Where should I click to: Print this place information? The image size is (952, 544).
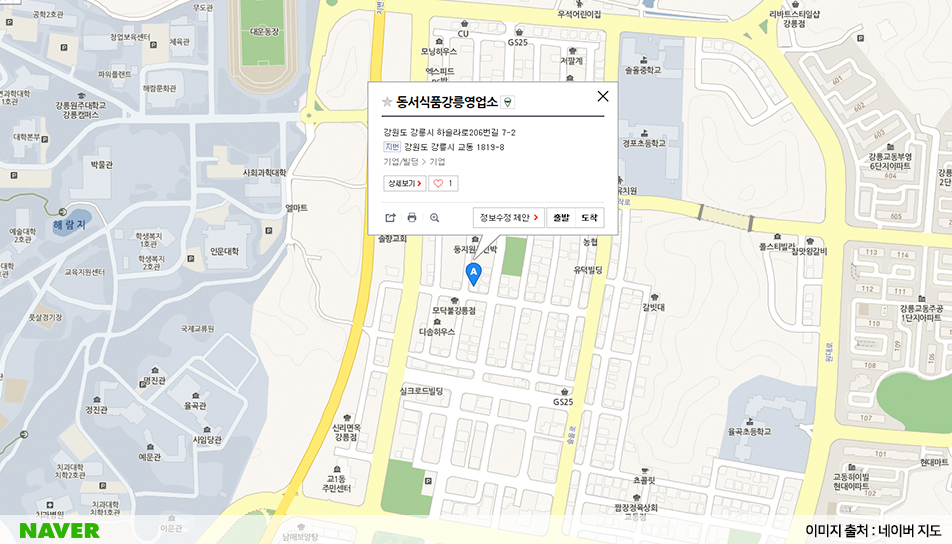click(x=412, y=217)
